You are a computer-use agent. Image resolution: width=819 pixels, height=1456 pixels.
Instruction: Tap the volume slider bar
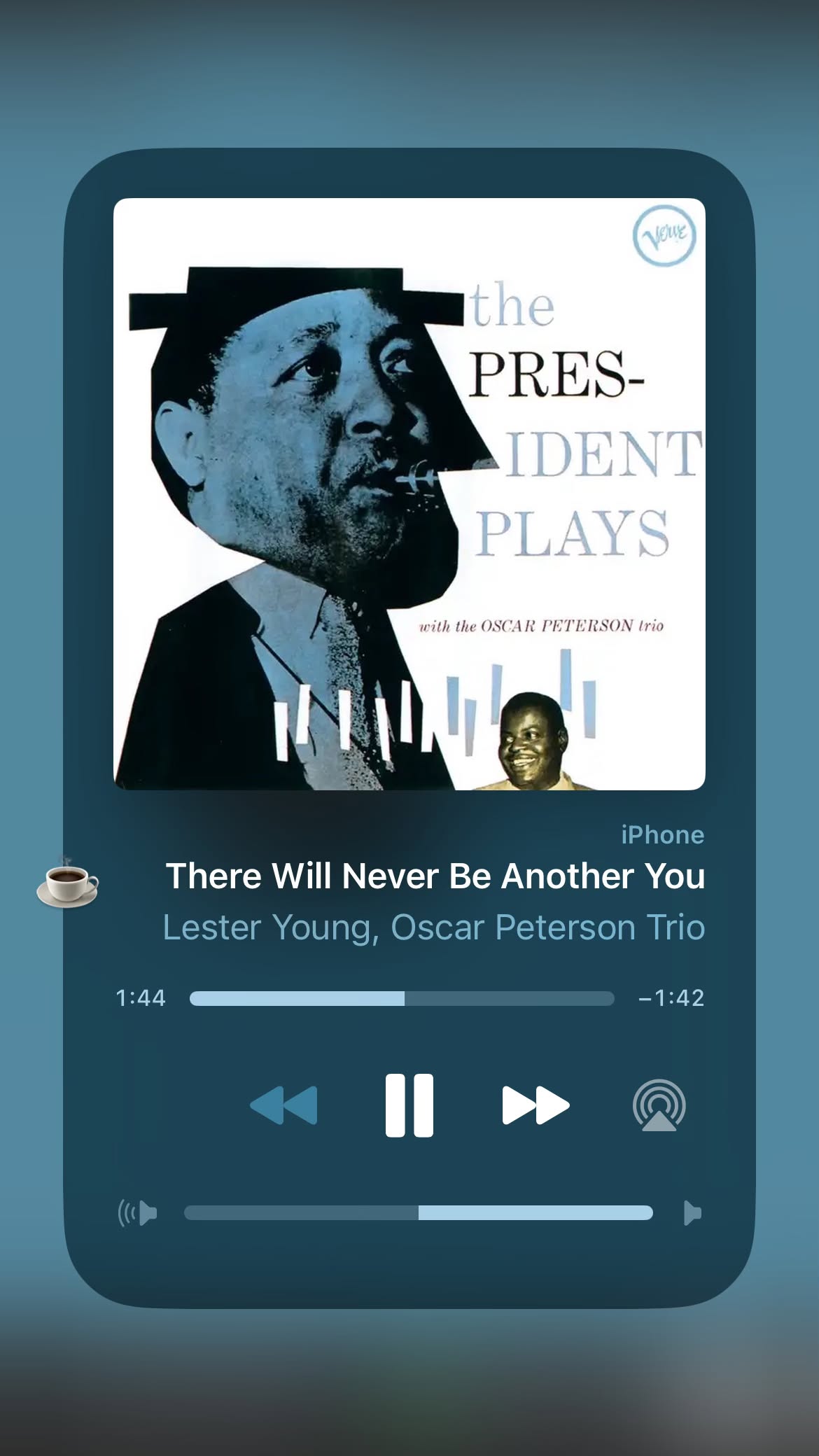418,1213
